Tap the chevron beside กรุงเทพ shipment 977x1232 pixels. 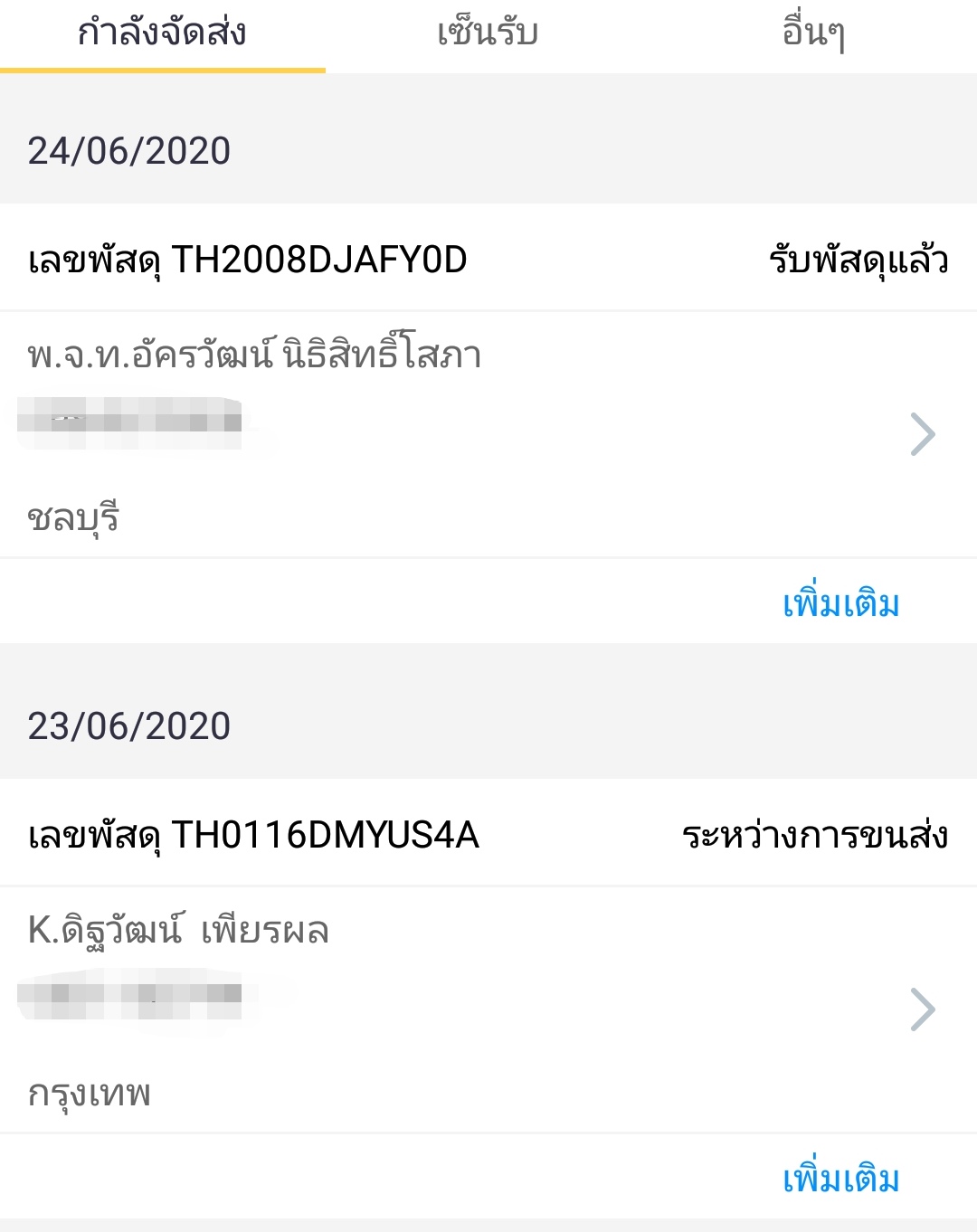[925, 1008]
